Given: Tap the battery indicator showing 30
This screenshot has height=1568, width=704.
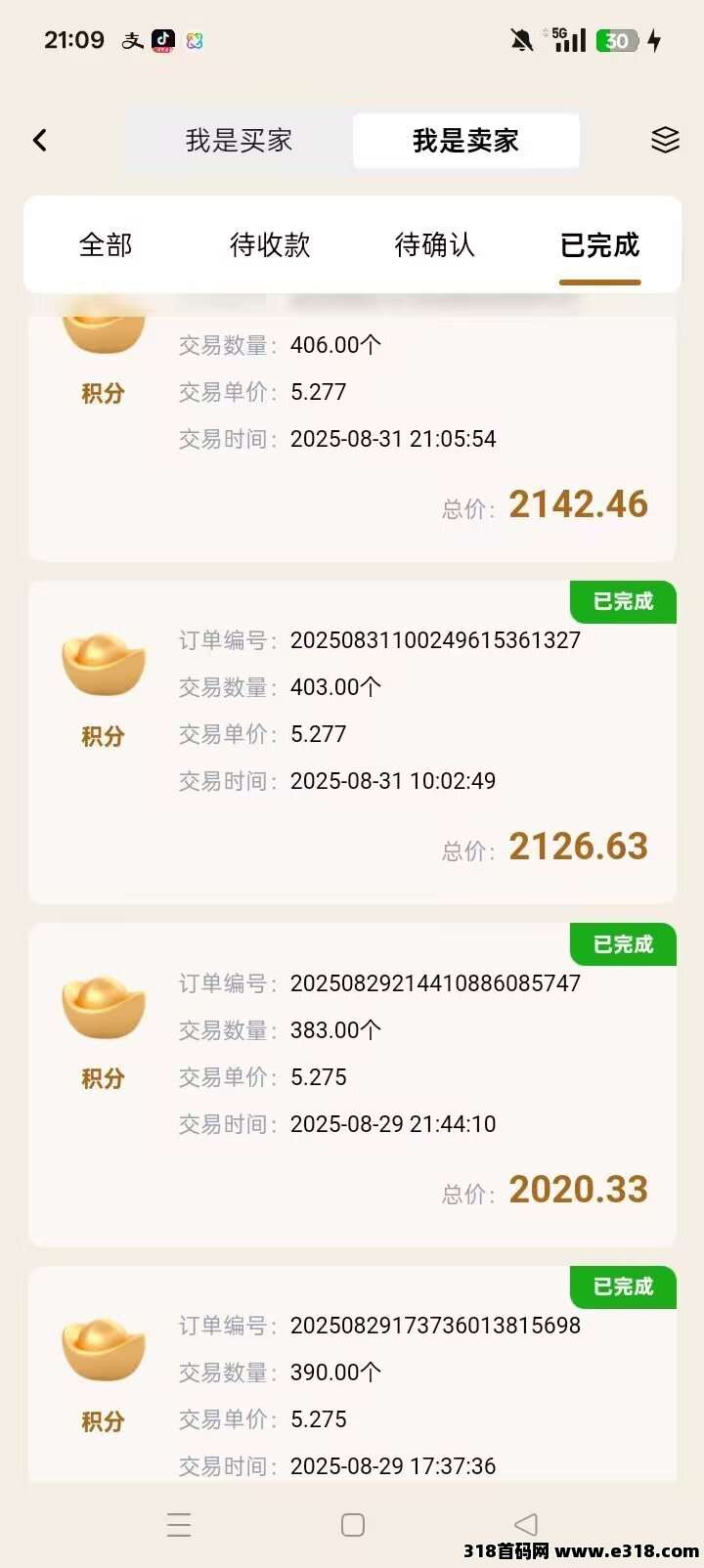Looking at the screenshot, I should [x=618, y=40].
